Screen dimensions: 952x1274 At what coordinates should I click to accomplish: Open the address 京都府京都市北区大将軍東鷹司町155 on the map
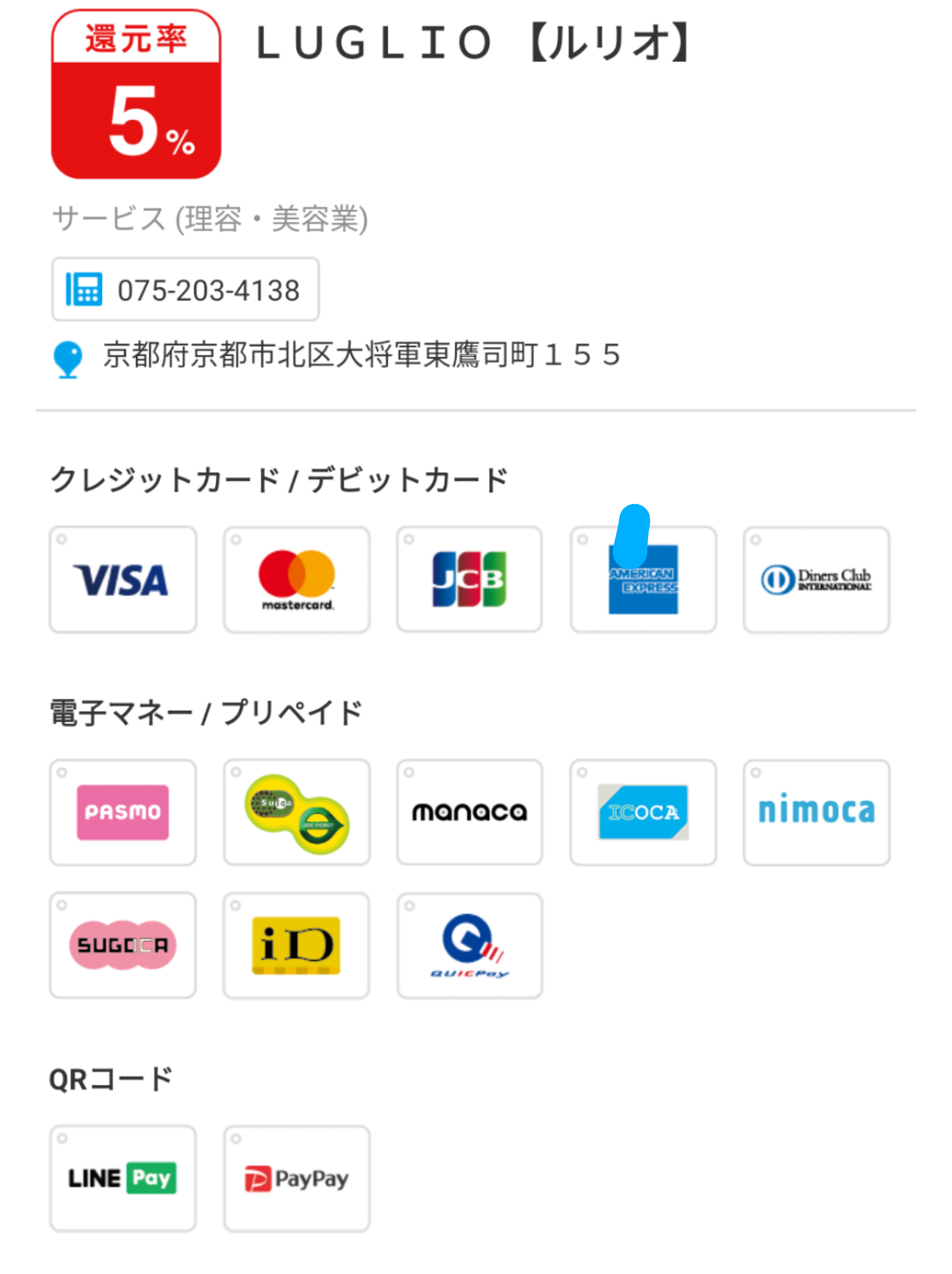point(361,356)
